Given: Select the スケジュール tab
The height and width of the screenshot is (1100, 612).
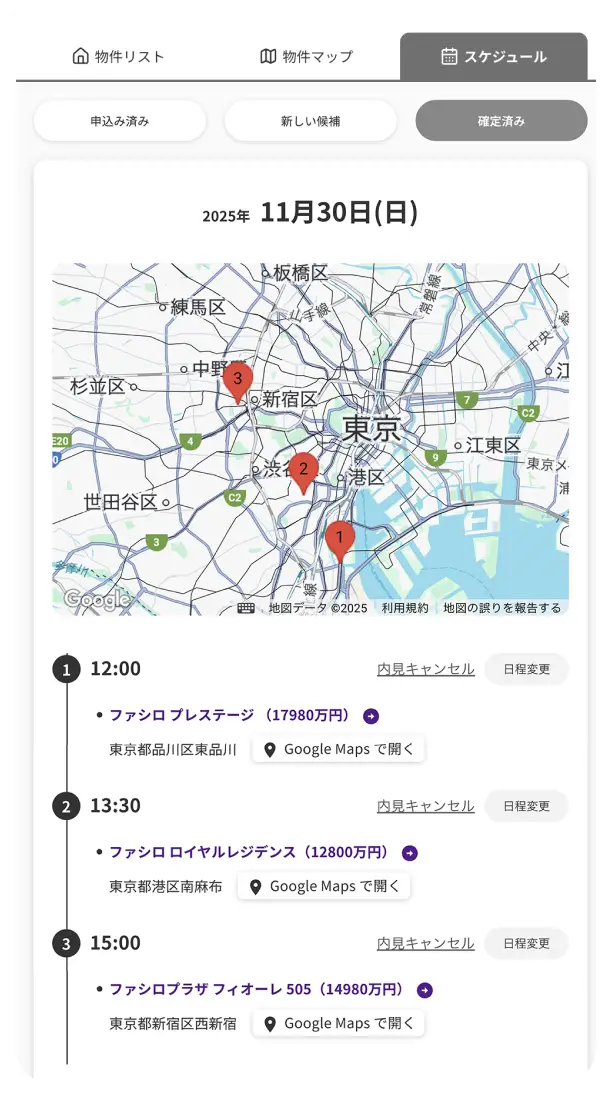Looking at the screenshot, I should pyautogui.click(x=494, y=56).
